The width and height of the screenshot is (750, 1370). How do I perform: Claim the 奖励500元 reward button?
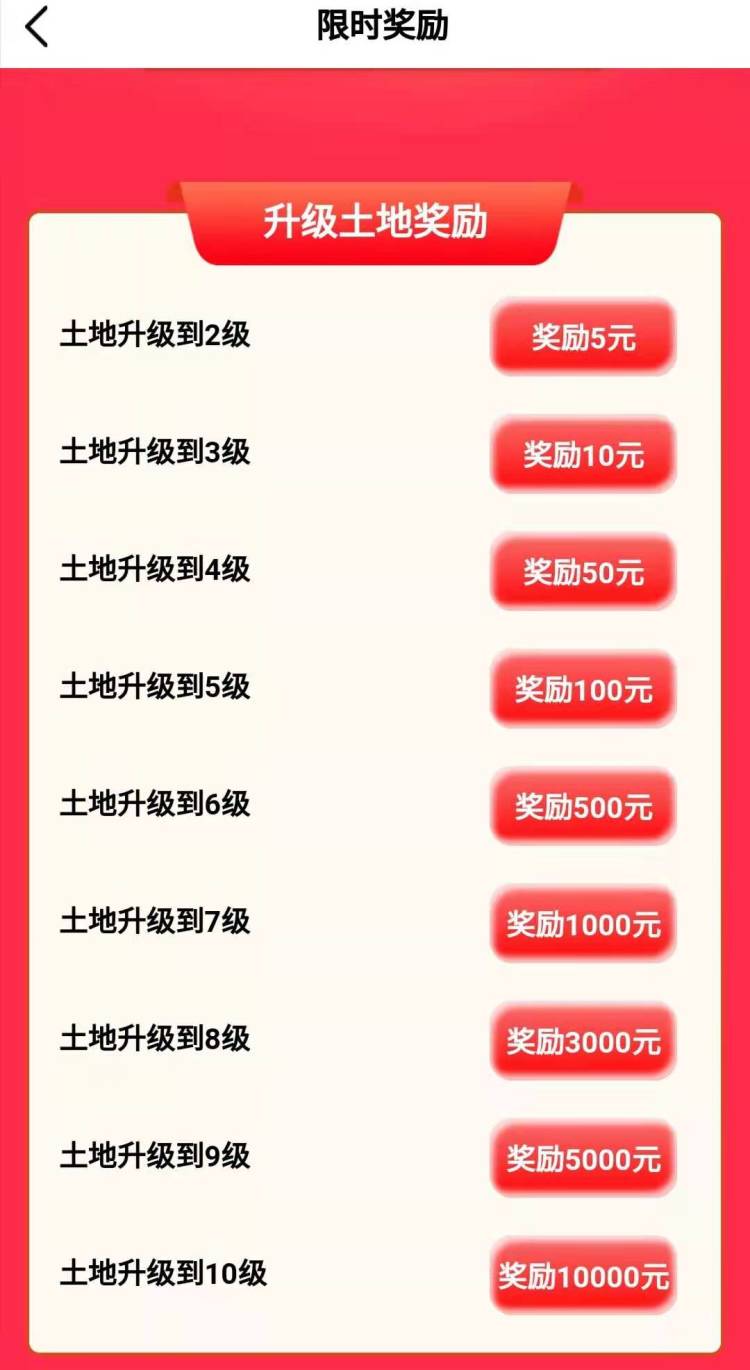(583, 807)
